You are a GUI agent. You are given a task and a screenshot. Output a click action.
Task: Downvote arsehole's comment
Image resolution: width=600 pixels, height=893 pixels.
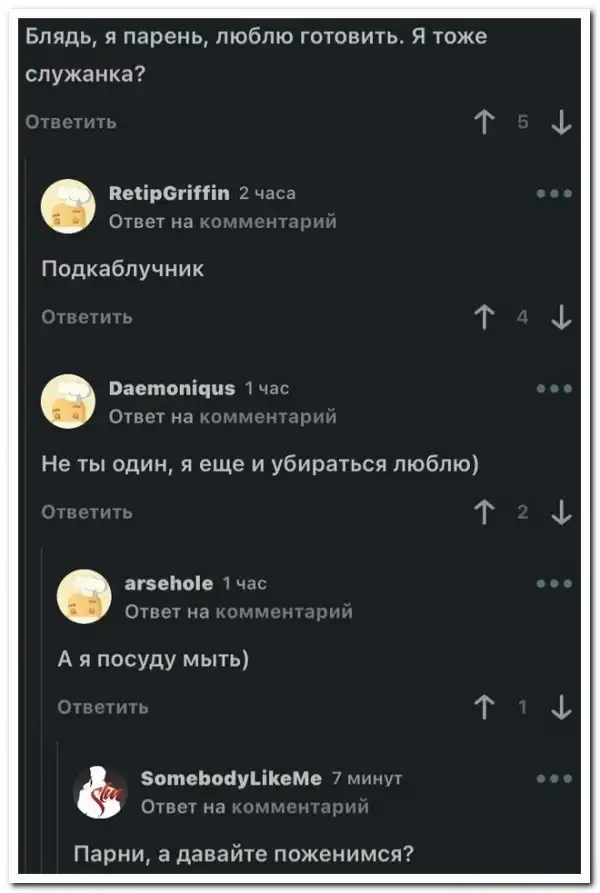(x=561, y=708)
